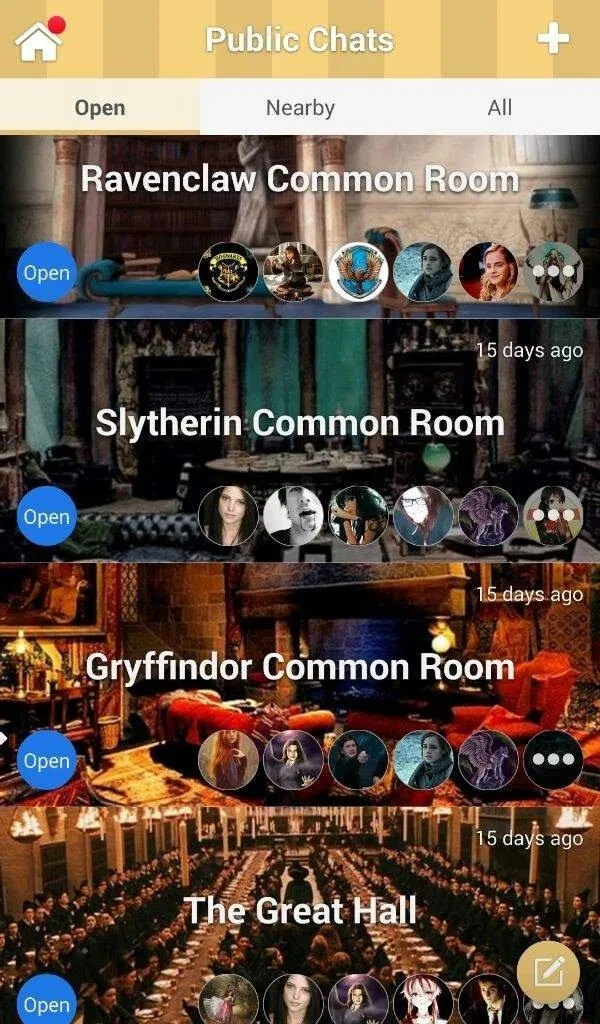Switch to the Nearby tab
600x1024 pixels.
click(300, 107)
